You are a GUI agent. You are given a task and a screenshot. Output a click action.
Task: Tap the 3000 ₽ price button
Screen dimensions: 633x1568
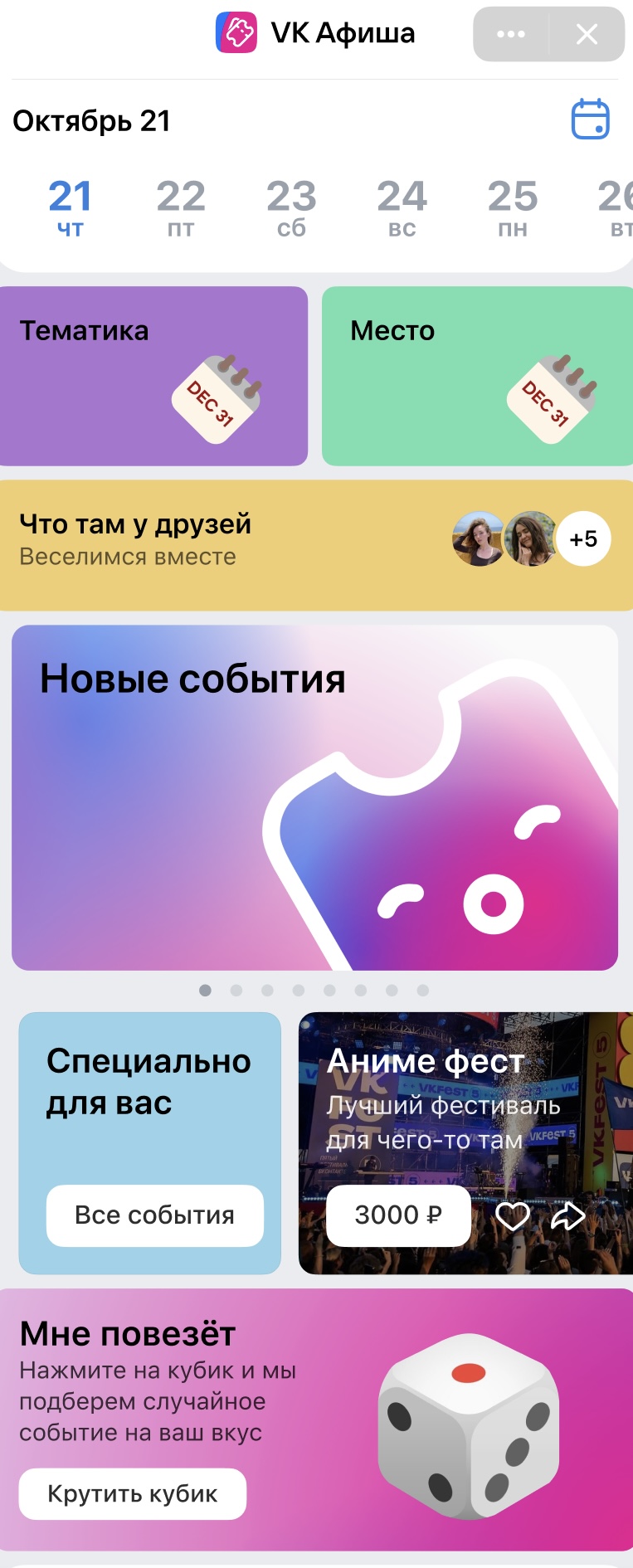click(398, 1215)
